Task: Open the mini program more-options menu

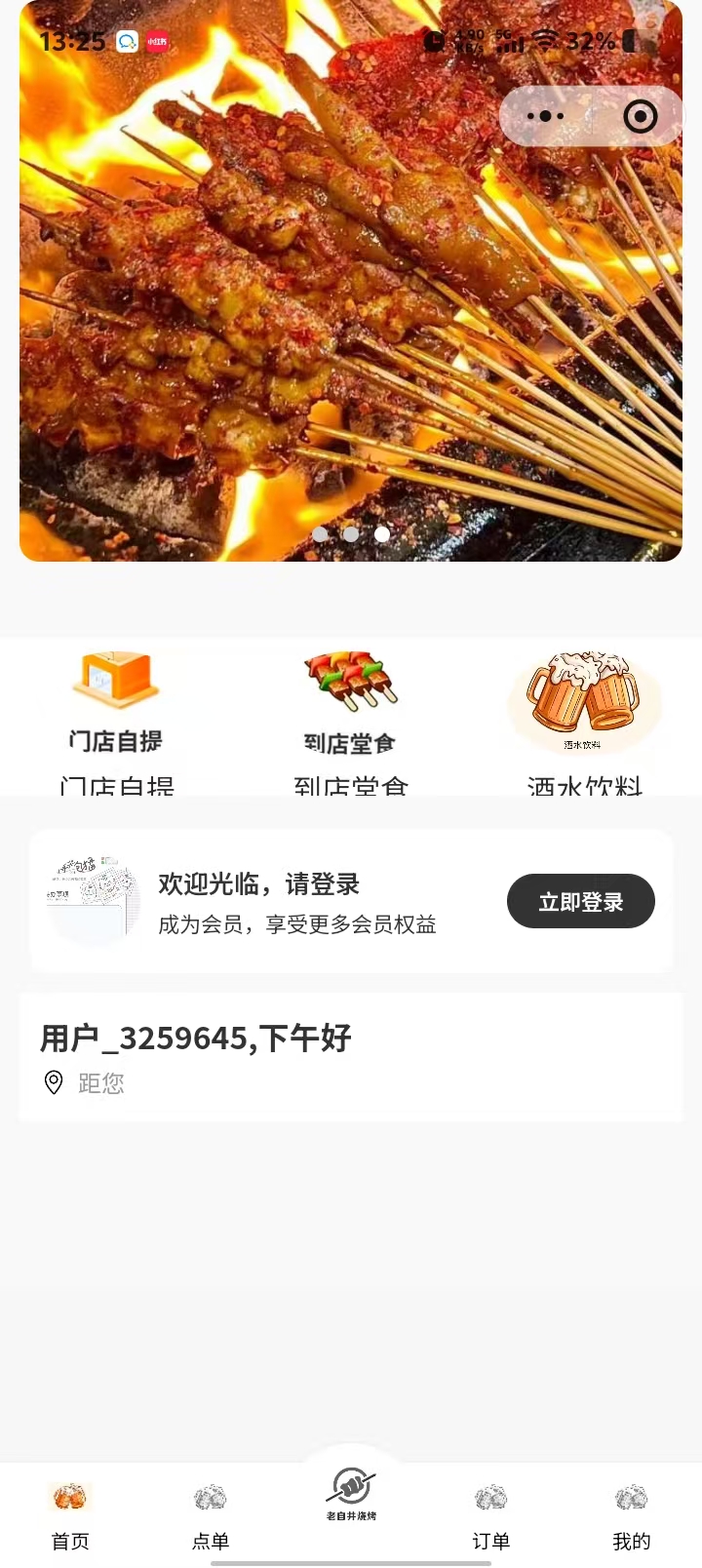Action: point(545,117)
